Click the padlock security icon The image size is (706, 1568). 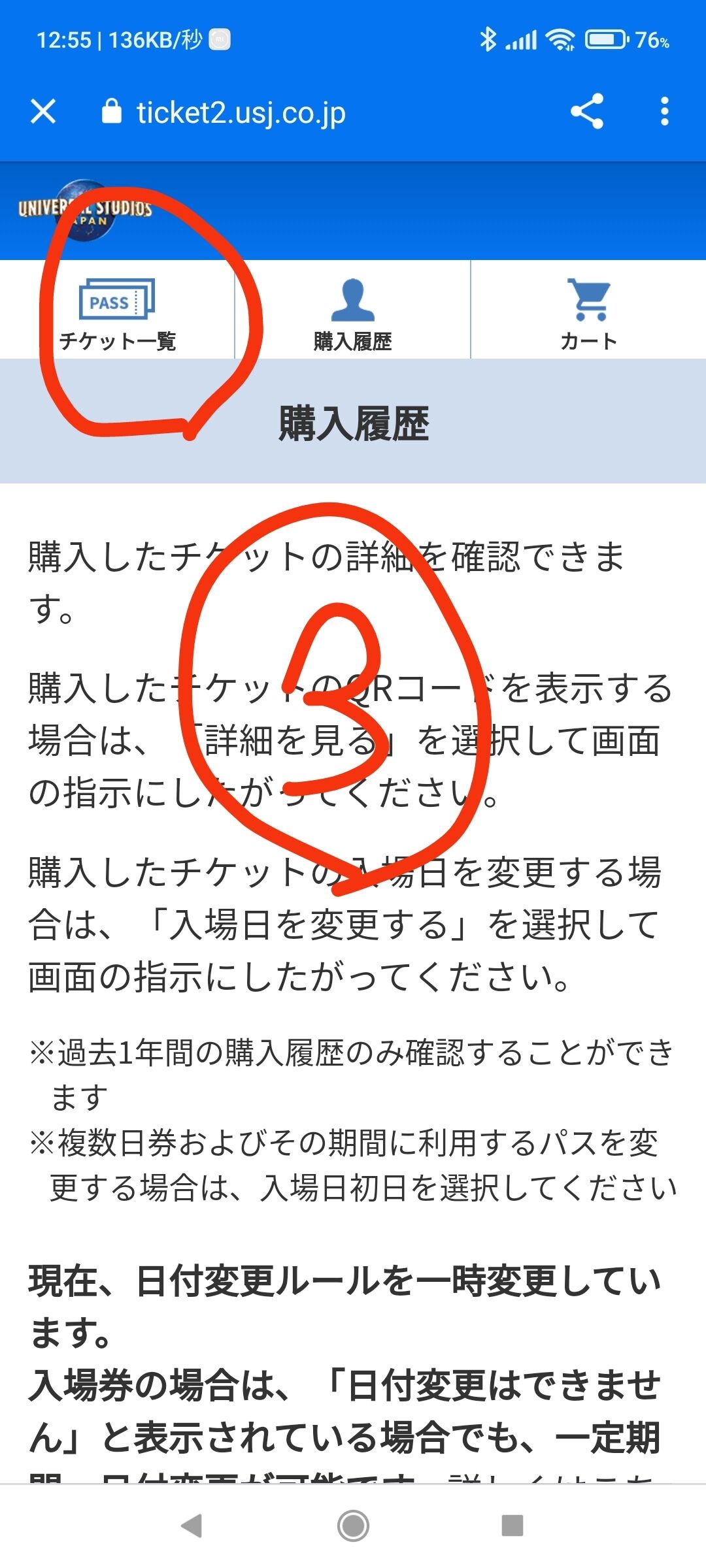112,111
